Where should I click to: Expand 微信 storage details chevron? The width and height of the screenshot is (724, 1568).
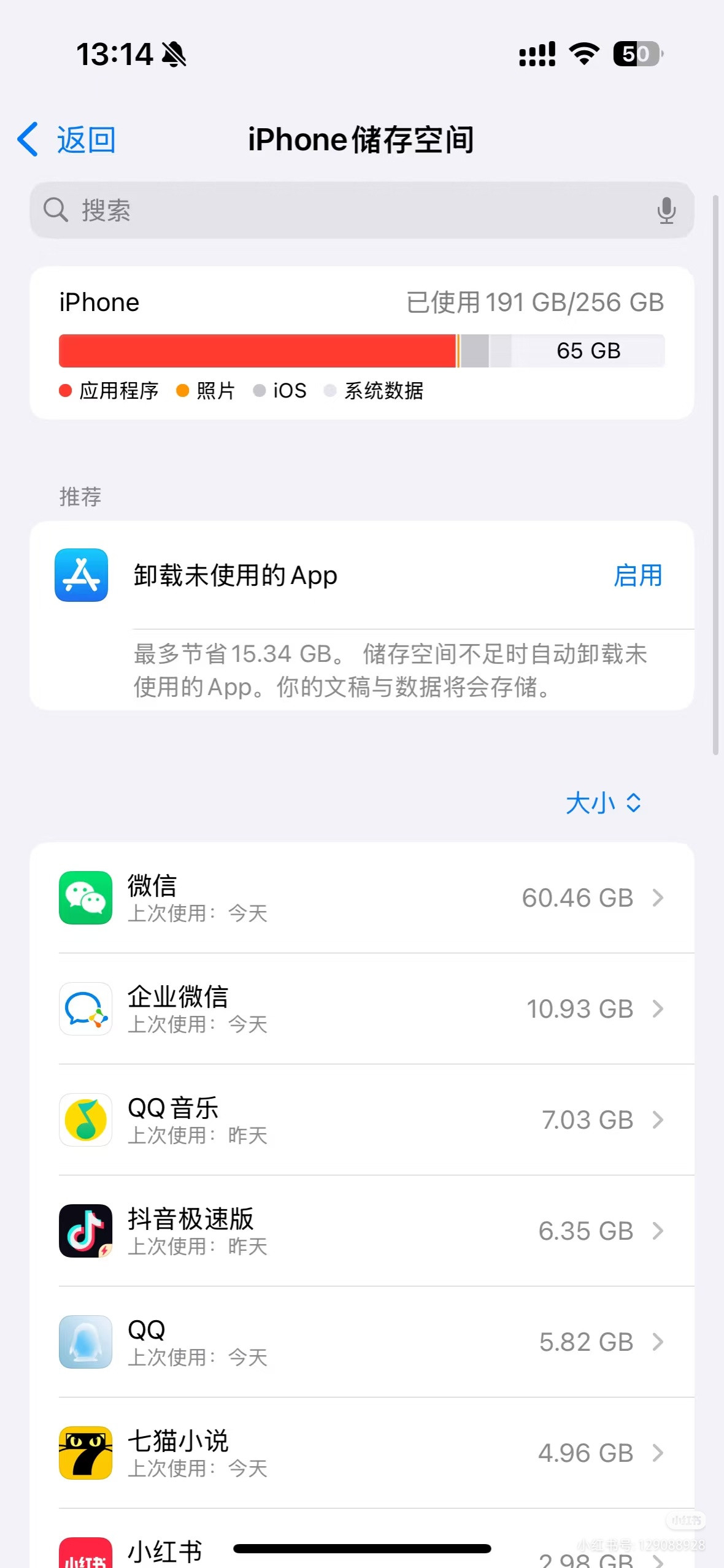pyautogui.click(x=658, y=897)
